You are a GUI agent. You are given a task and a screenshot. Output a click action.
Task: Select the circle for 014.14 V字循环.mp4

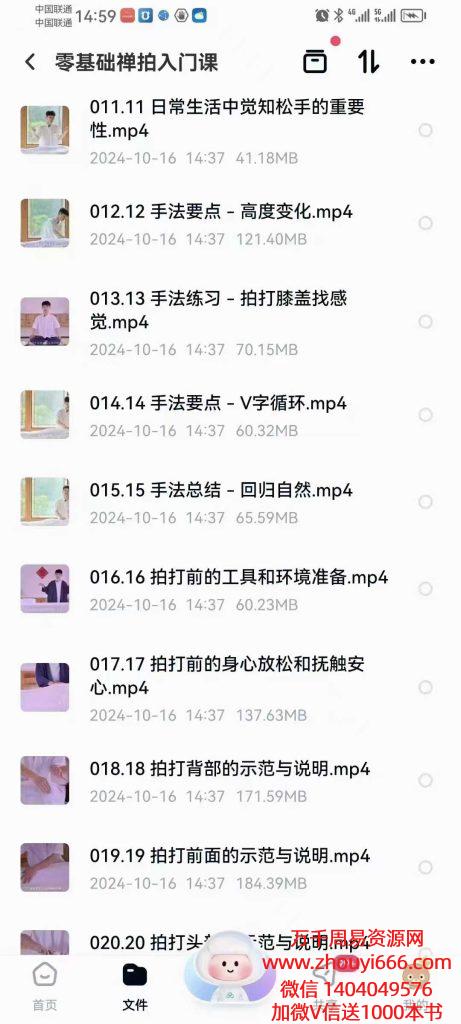click(425, 415)
